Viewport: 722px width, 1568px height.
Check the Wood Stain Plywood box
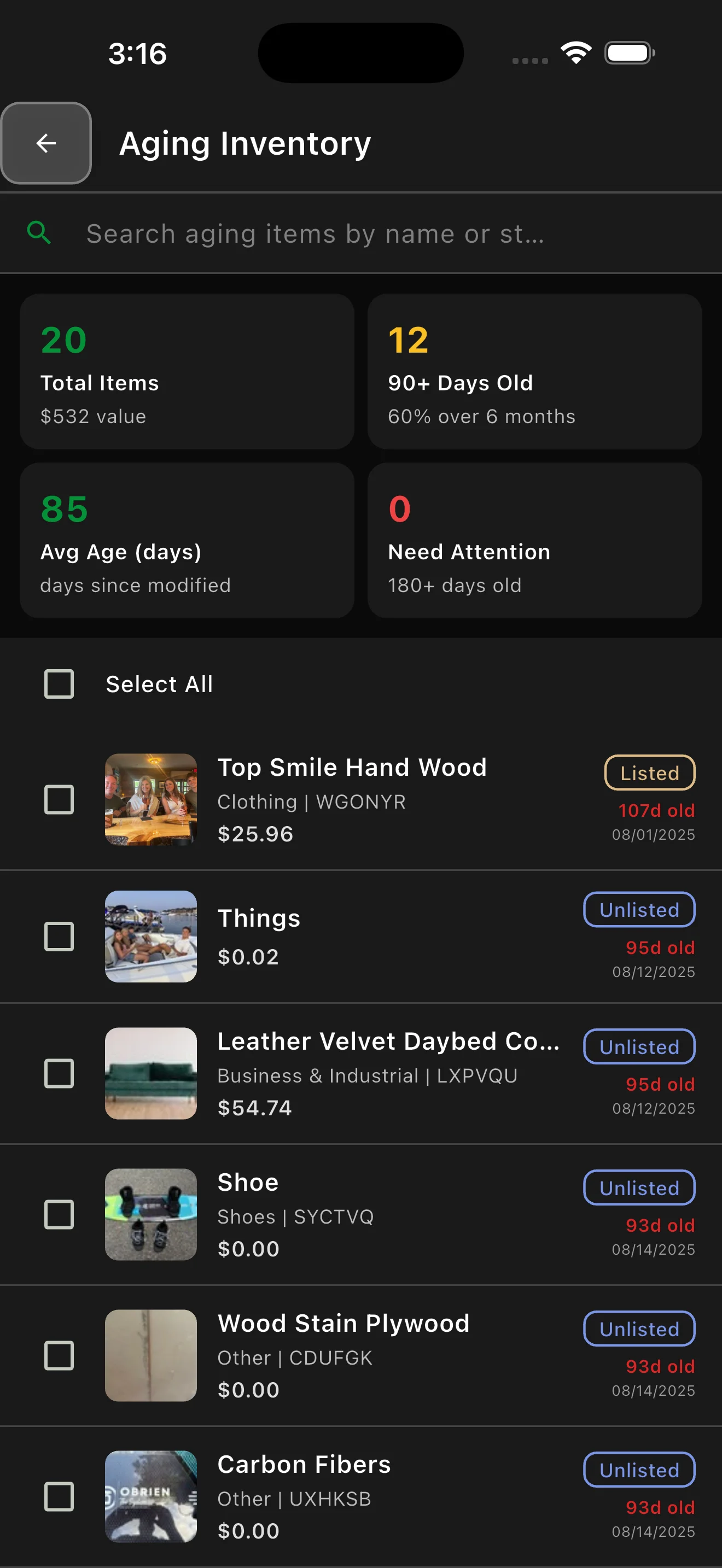coord(59,1355)
